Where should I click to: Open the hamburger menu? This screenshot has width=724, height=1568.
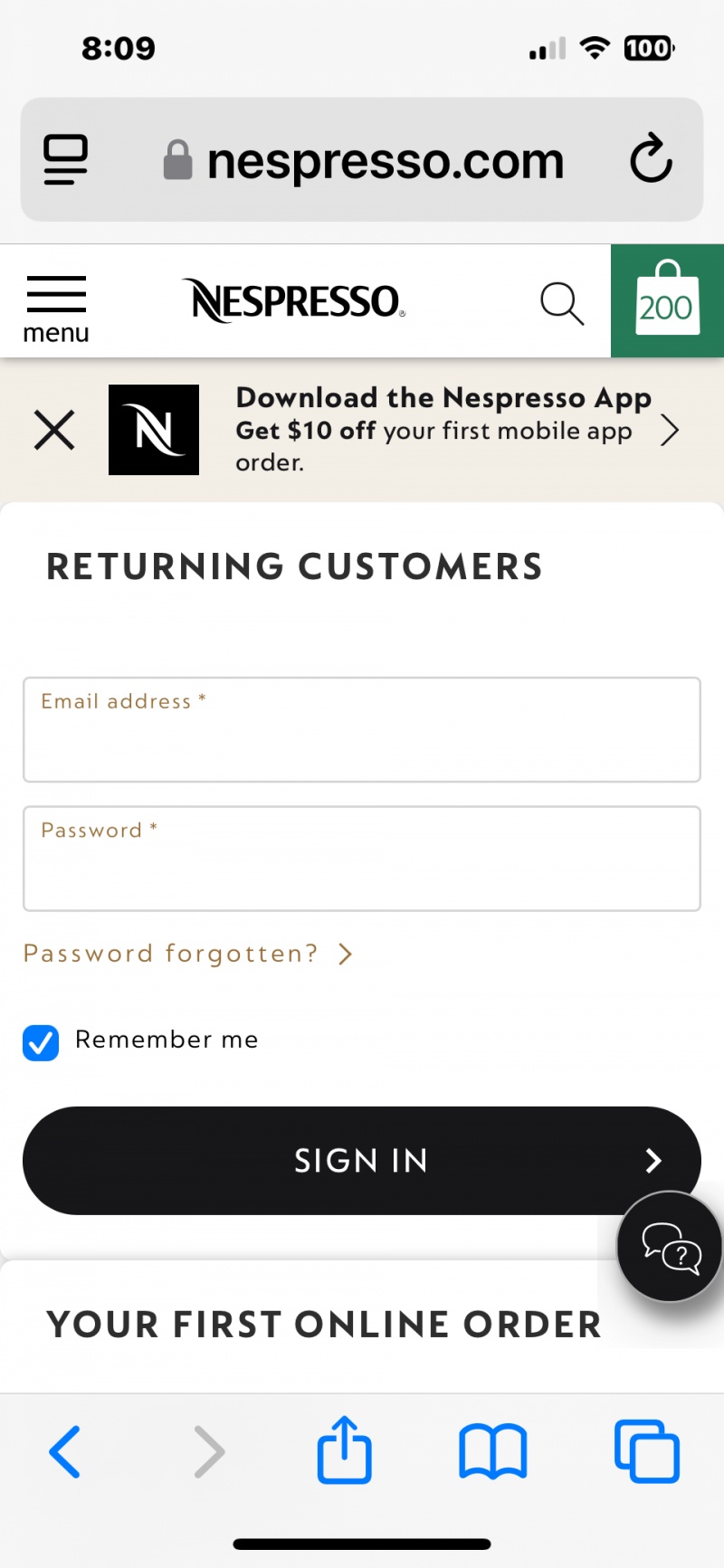56,309
